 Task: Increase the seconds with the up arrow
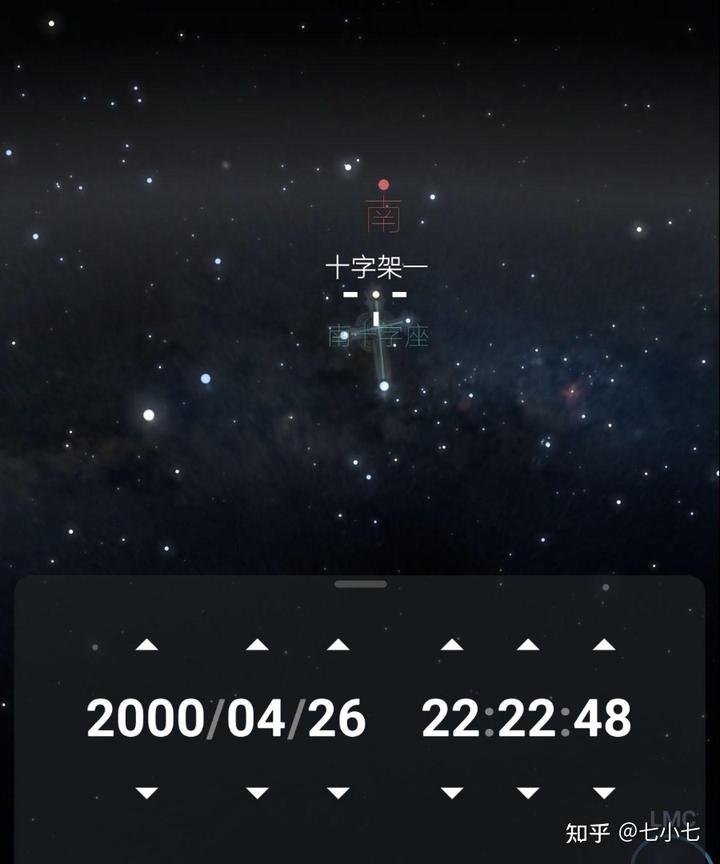[604, 645]
